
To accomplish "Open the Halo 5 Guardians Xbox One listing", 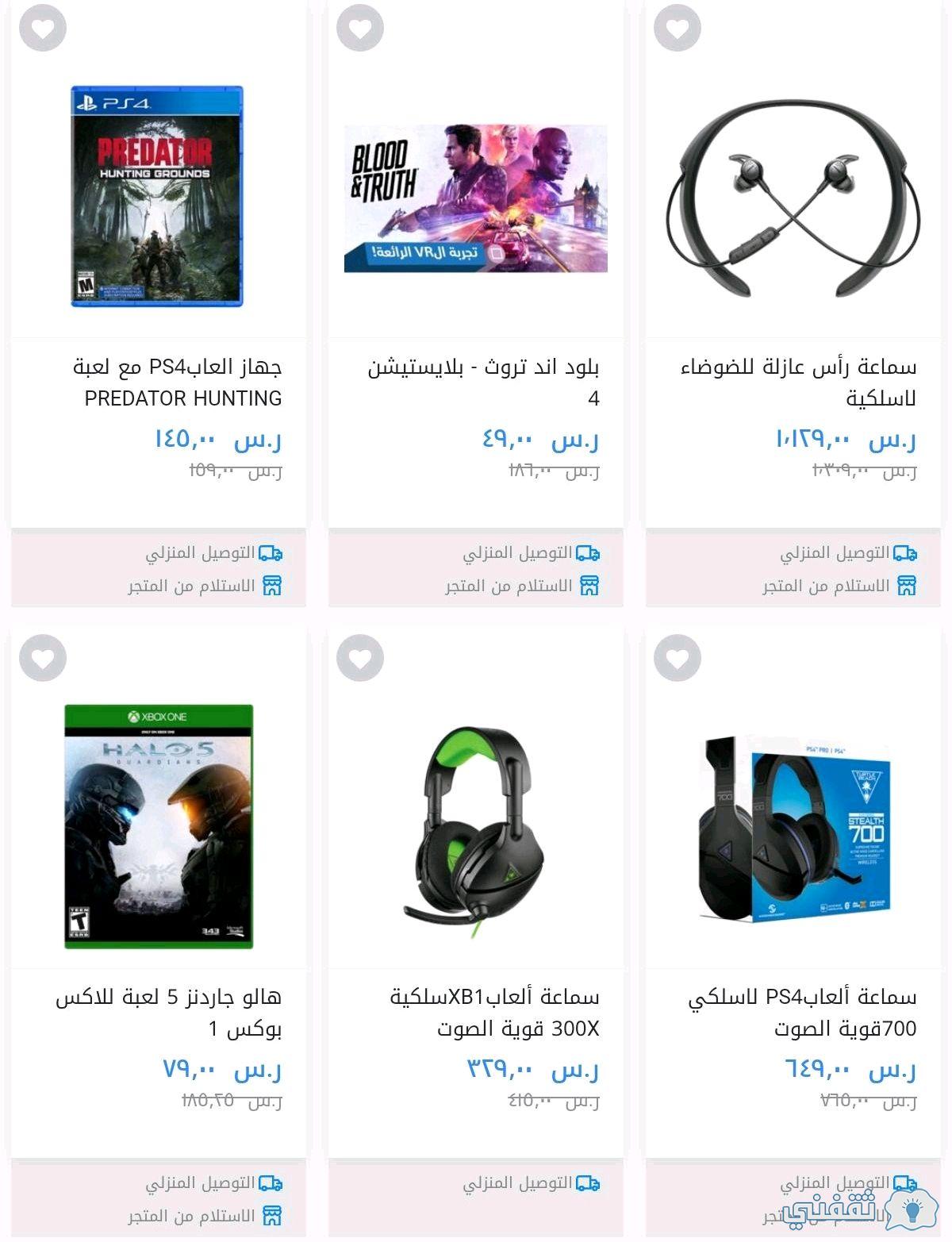I will tap(159, 826).
